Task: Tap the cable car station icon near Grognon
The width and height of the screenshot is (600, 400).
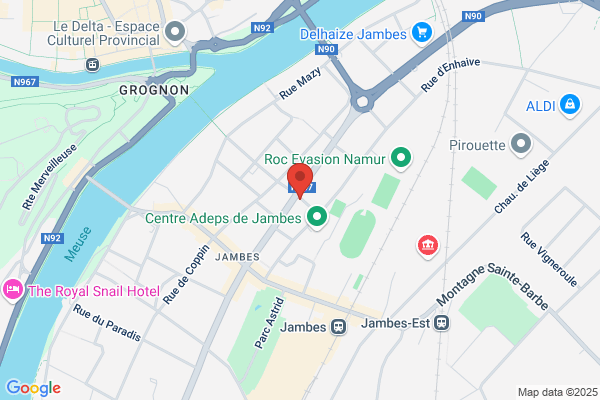Action: (92, 64)
